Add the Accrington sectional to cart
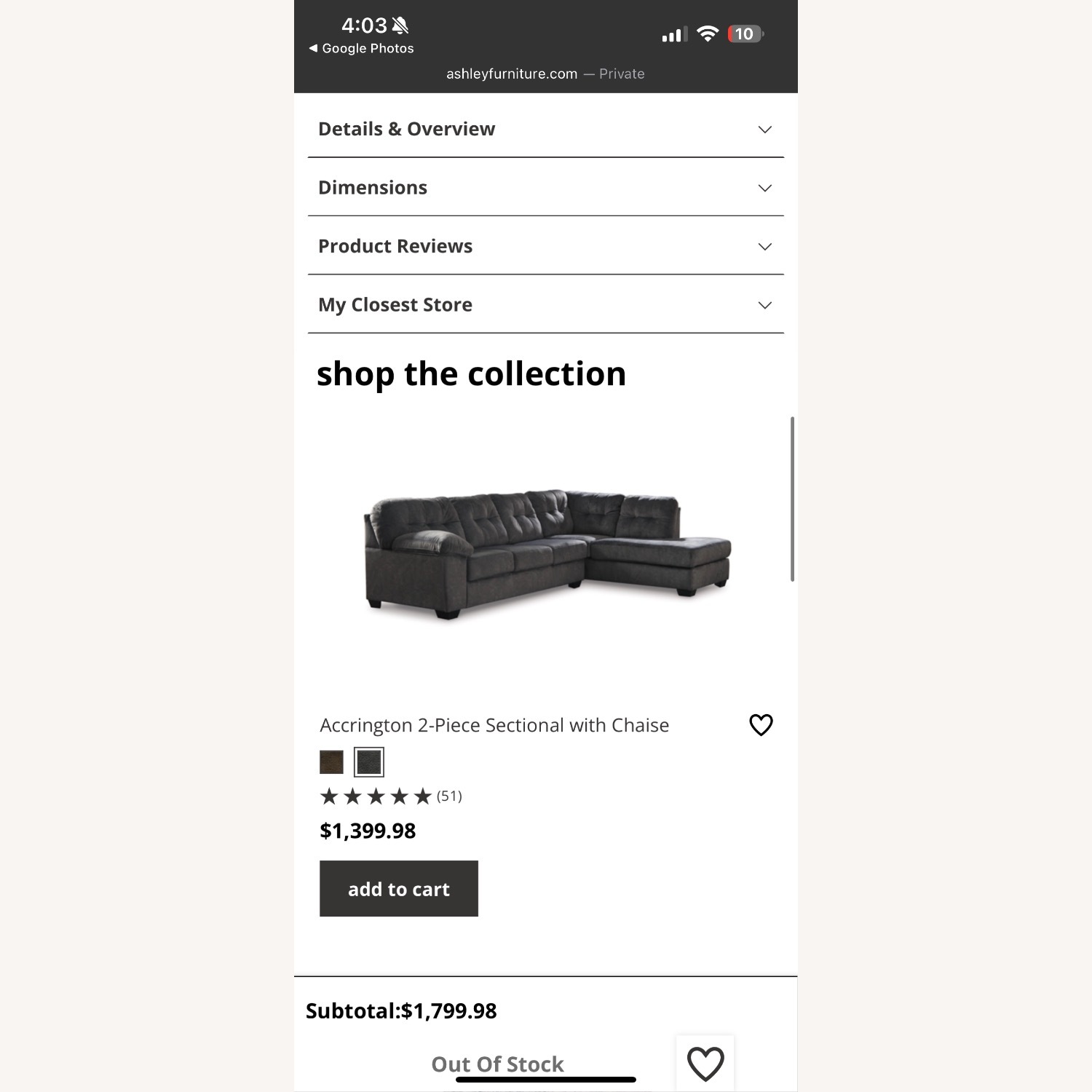The width and height of the screenshot is (1092, 1092). click(399, 889)
